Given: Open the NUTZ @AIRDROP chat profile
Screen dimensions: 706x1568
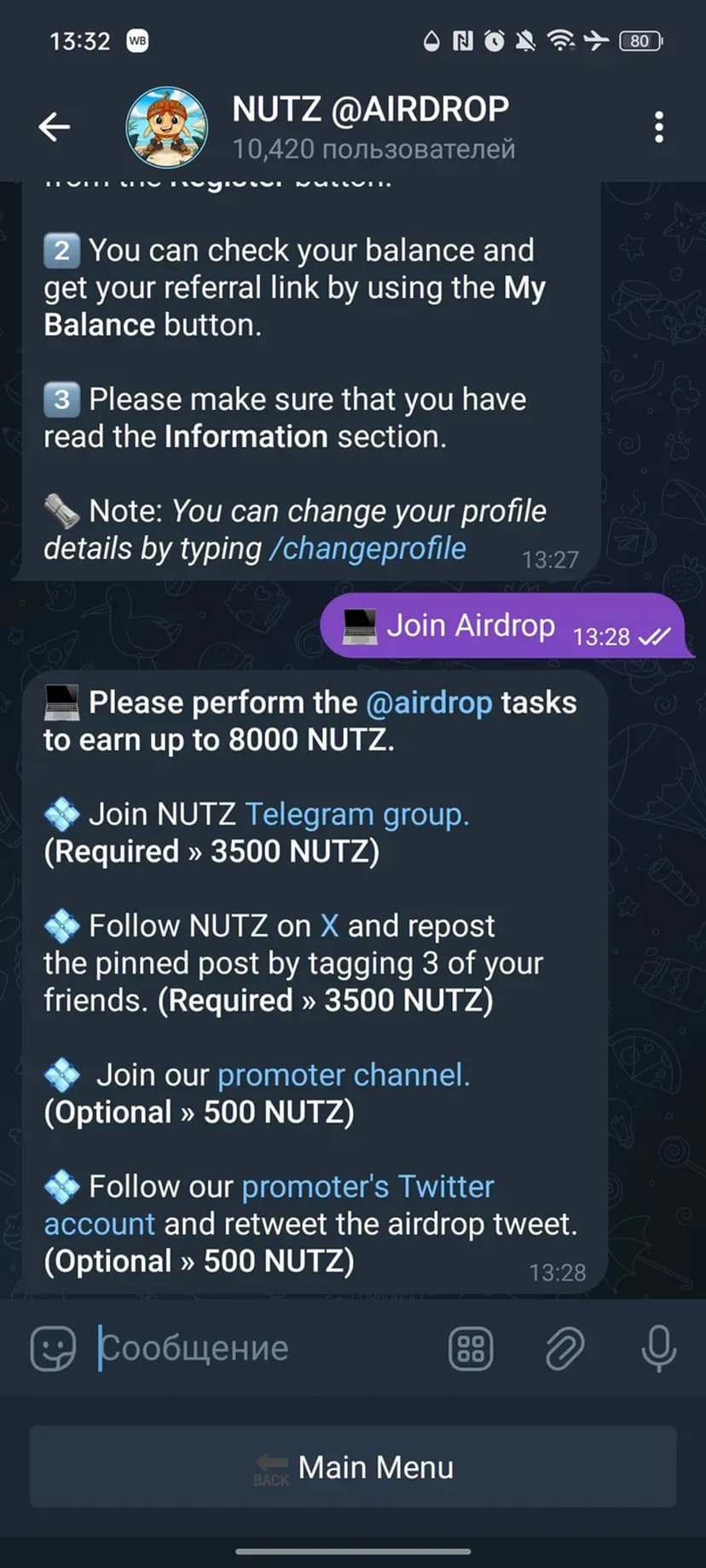Looking at the screenshot, I should pyautogui.click(x=371, y=127).
